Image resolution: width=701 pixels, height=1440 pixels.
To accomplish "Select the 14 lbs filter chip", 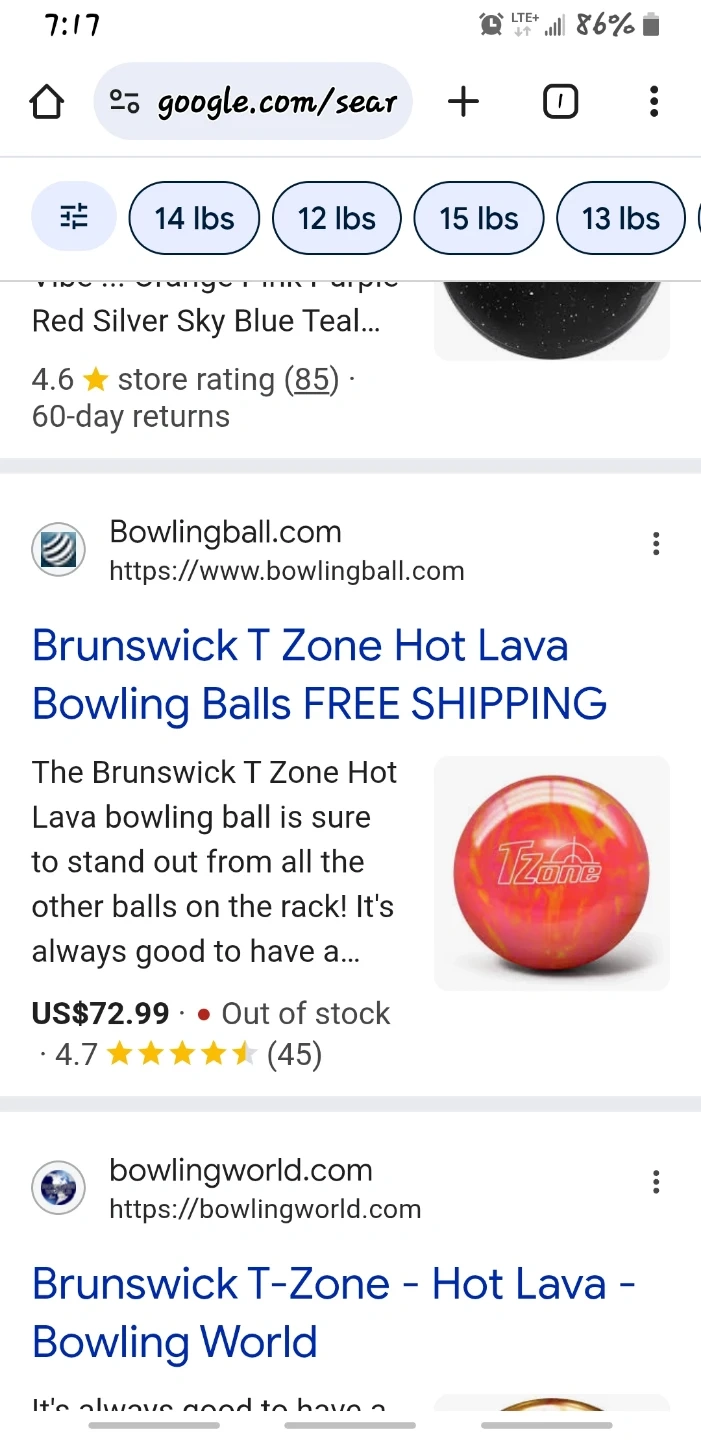I will point(194,218).
